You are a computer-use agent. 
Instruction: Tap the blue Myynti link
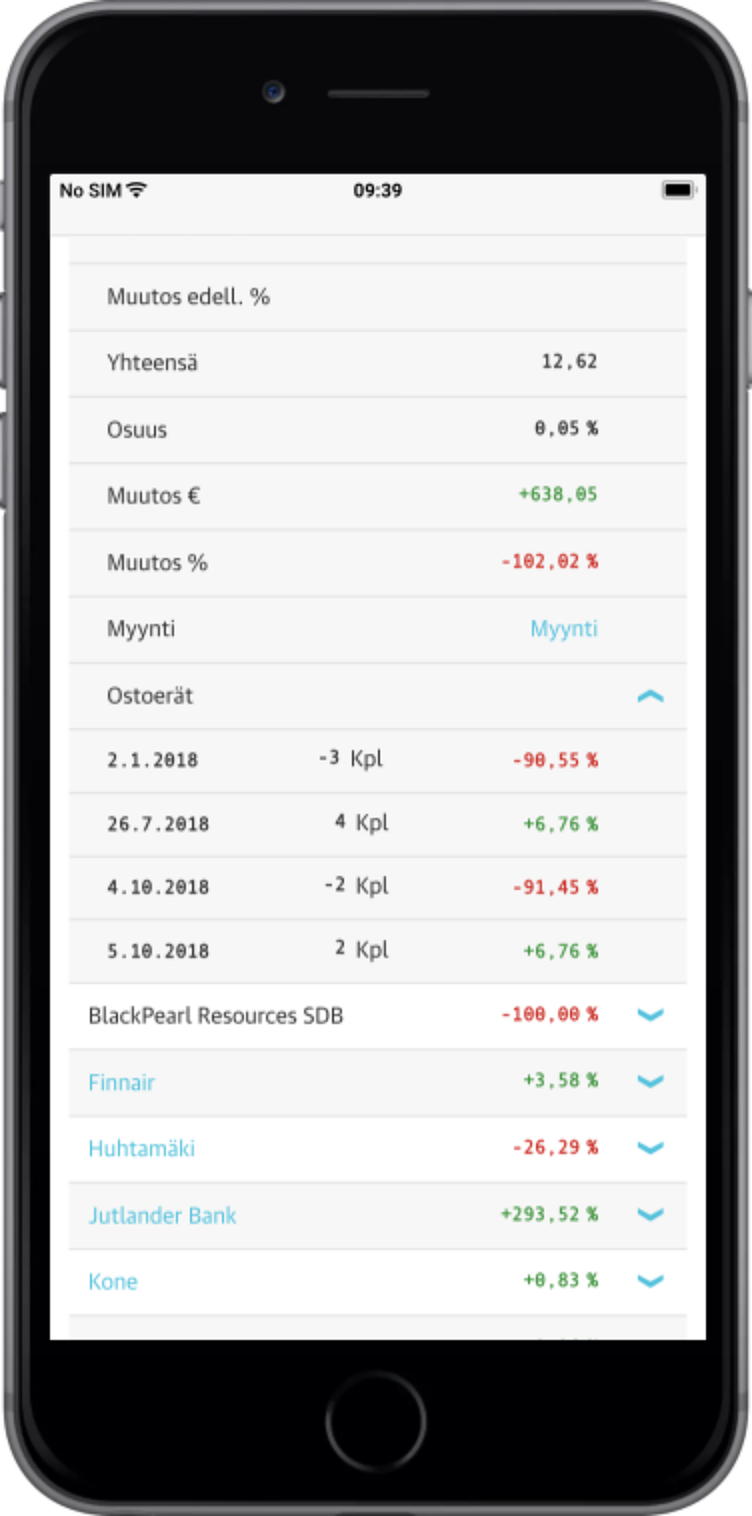564,629
